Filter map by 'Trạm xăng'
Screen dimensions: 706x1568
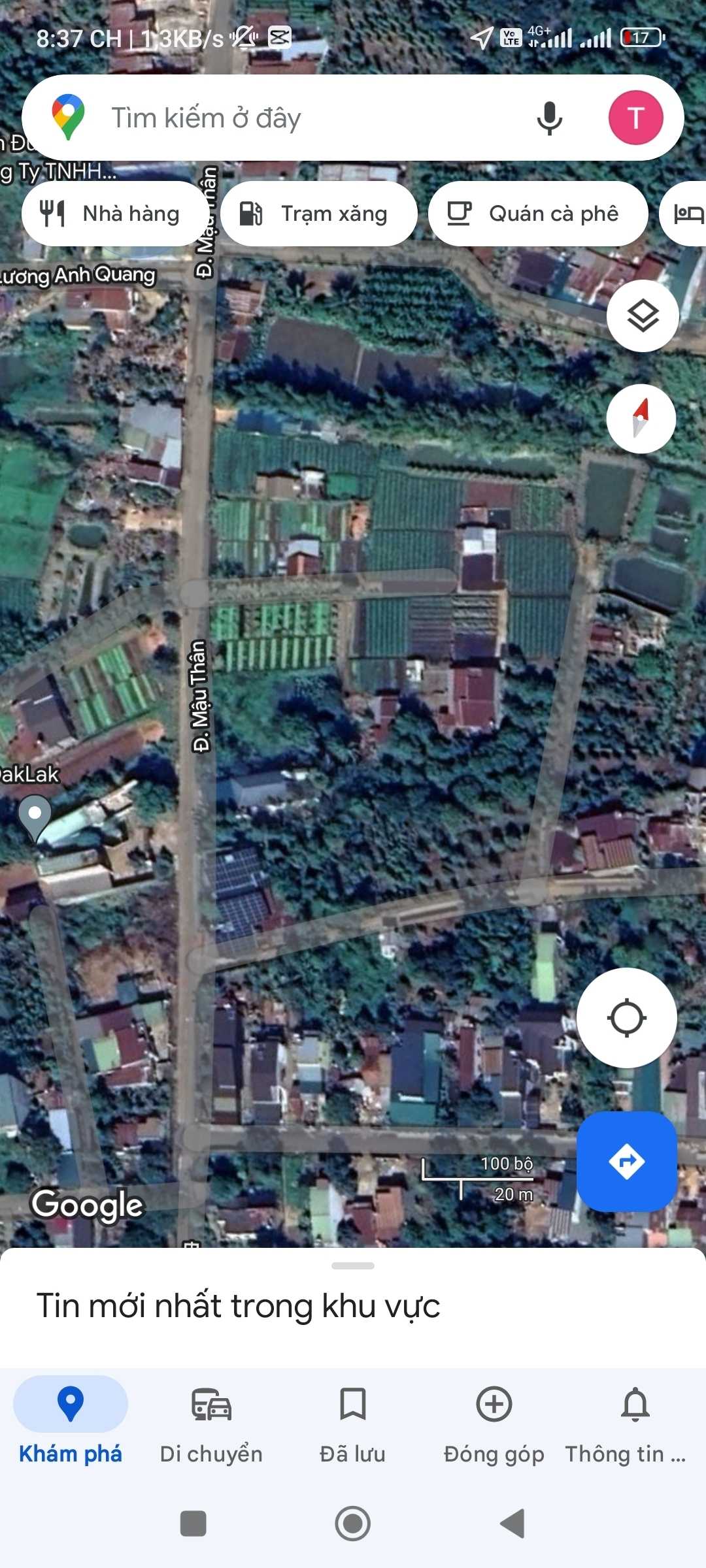[x=318, y=214]
